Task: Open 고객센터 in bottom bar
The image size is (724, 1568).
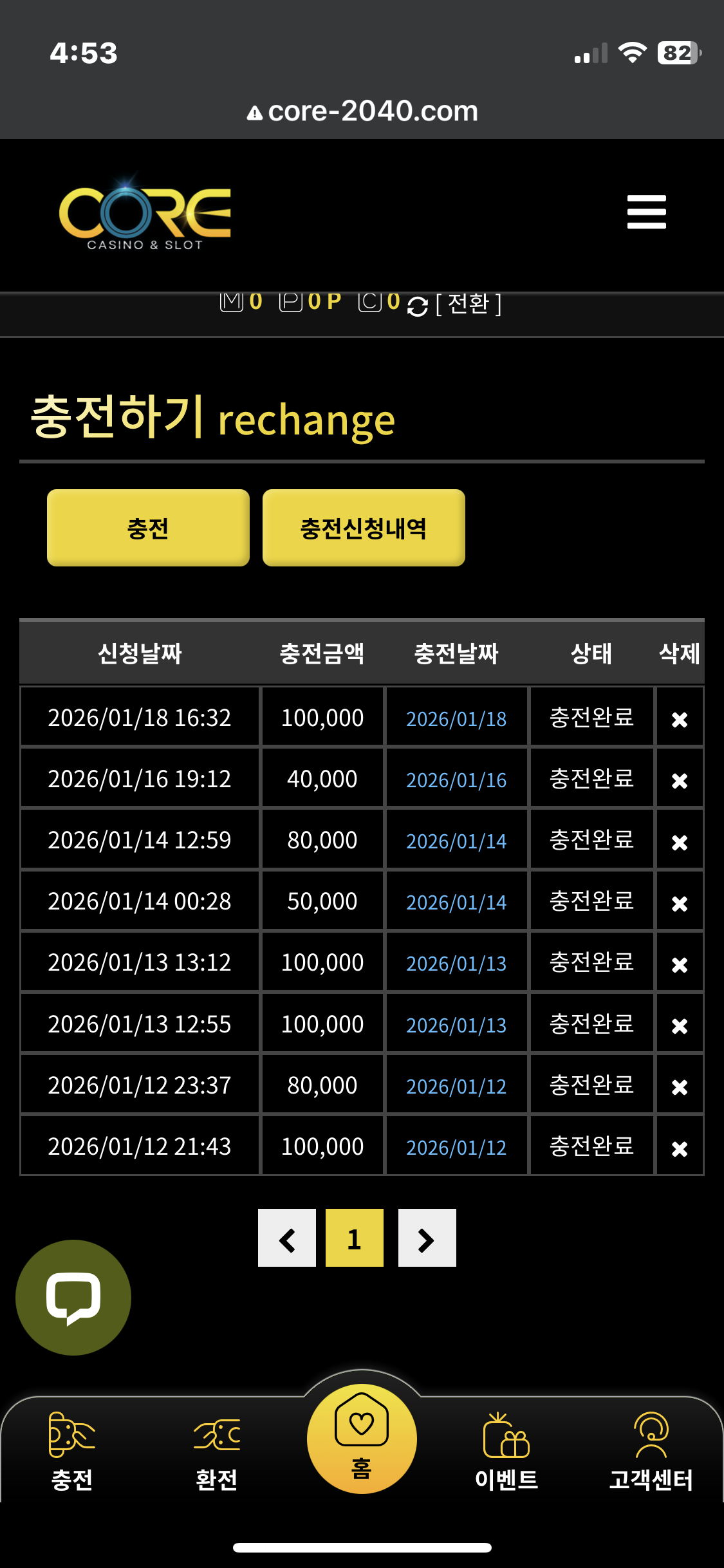Action: [x=651, y=1451]
